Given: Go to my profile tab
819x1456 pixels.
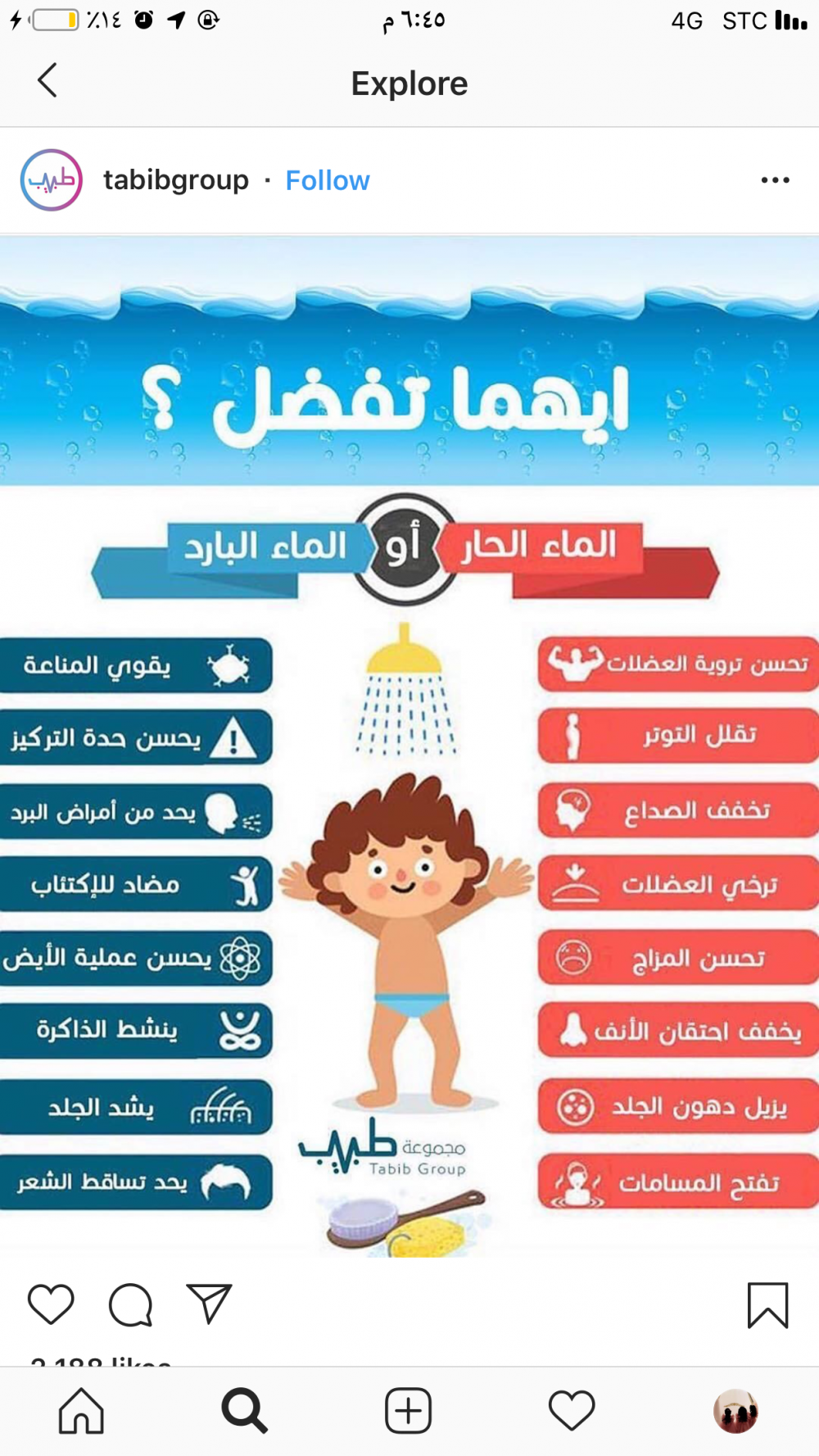Looking at the screenshot, I should (735, 1410).
